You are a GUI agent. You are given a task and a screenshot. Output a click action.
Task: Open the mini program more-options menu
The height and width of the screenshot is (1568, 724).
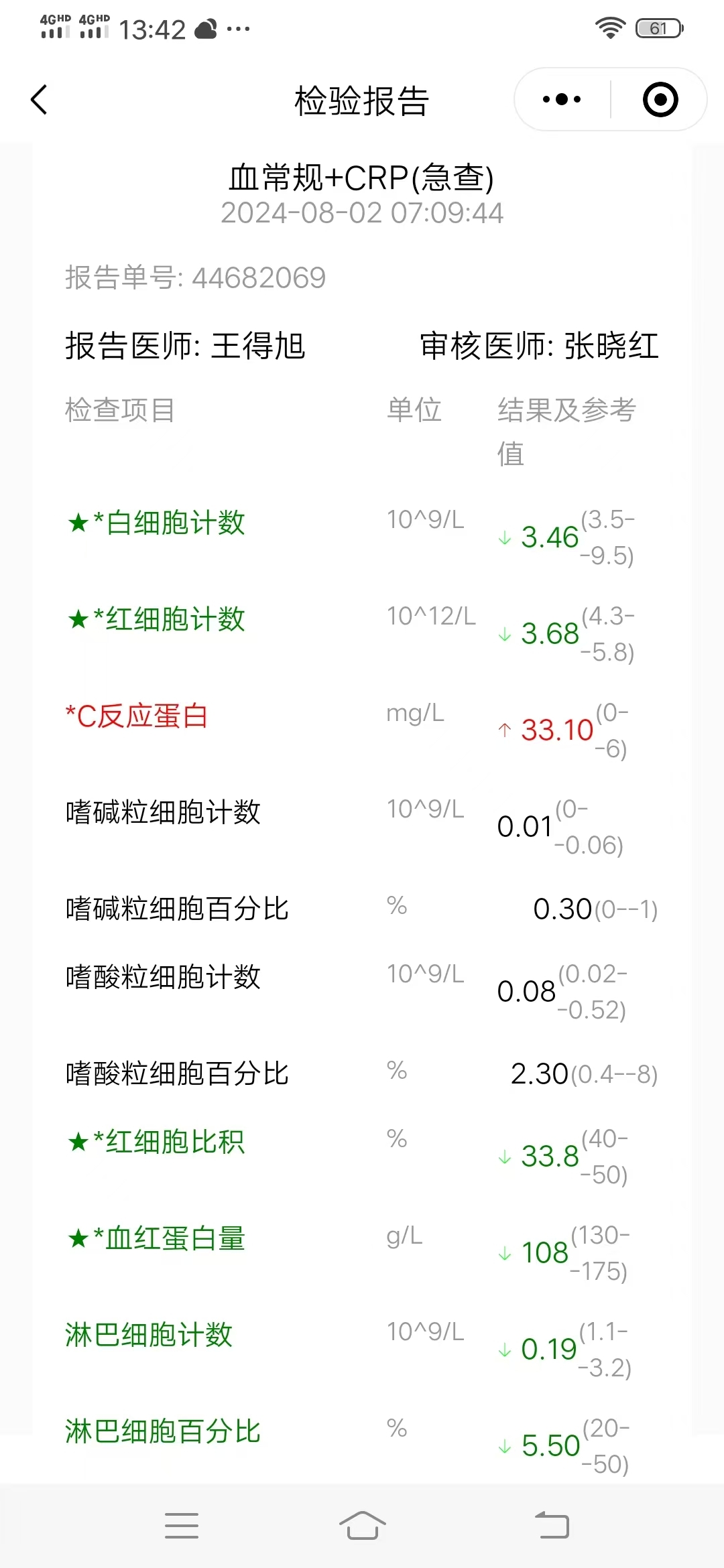(x=562, y=100)
